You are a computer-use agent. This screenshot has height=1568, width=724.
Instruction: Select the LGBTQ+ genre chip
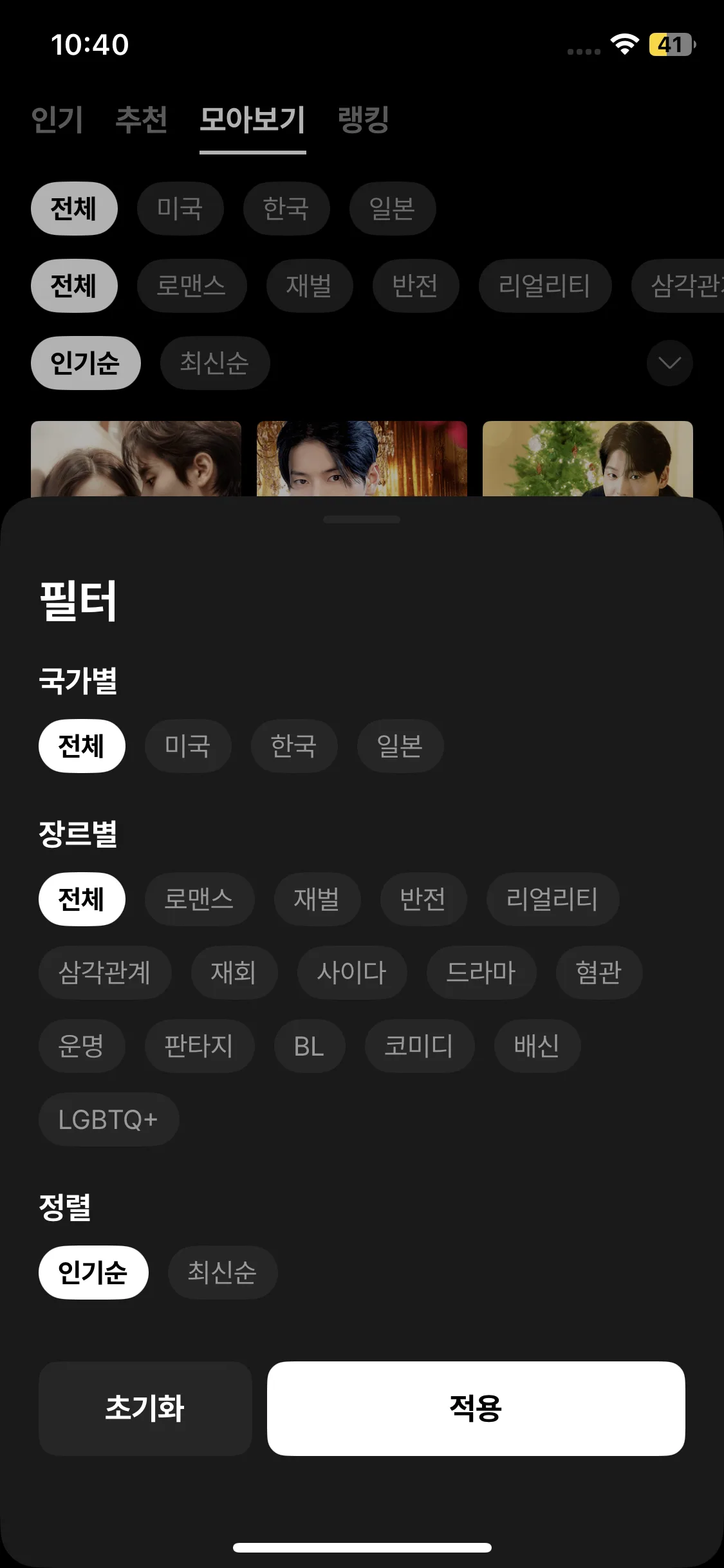click(108, 1119)
